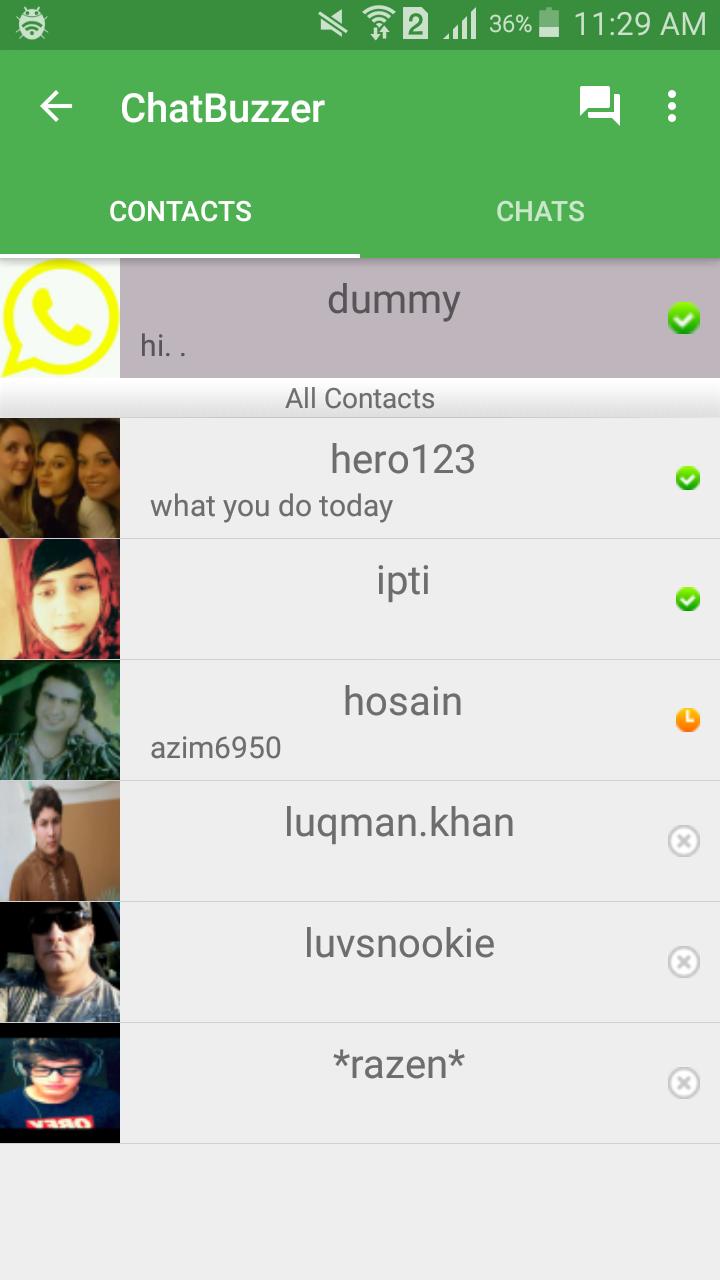Open the hosain contact row
This screenshot has height=1280, width=720.
pos(400,720)
